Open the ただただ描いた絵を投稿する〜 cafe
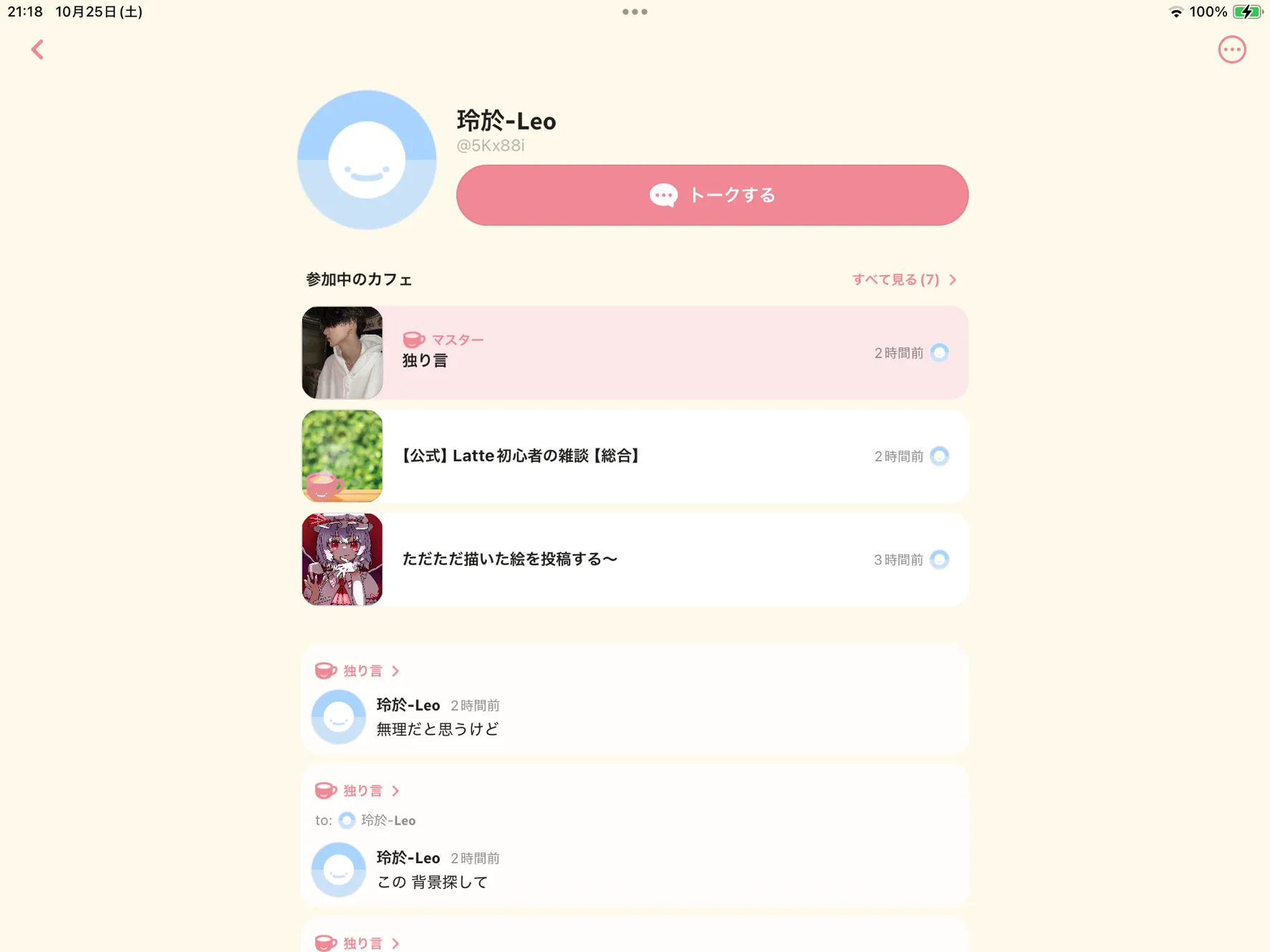Viewport: 1270px width, 952px height. pos(634,559)
